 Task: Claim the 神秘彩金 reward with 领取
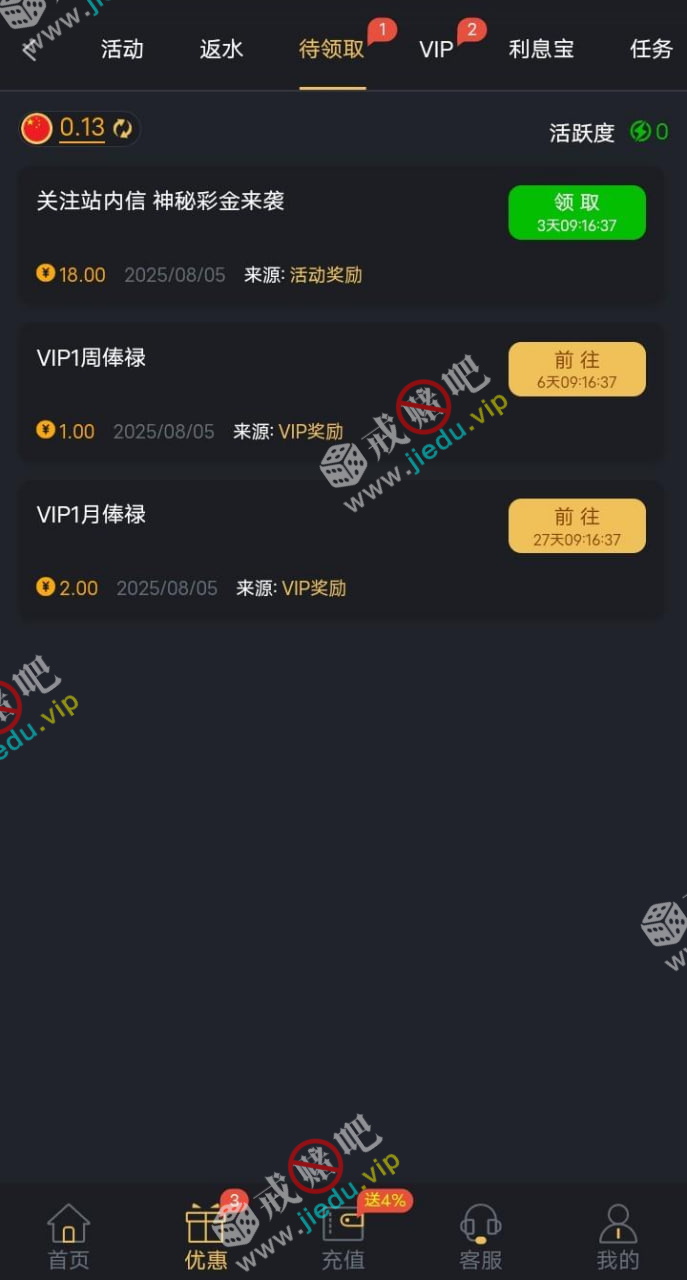[577, 212]
